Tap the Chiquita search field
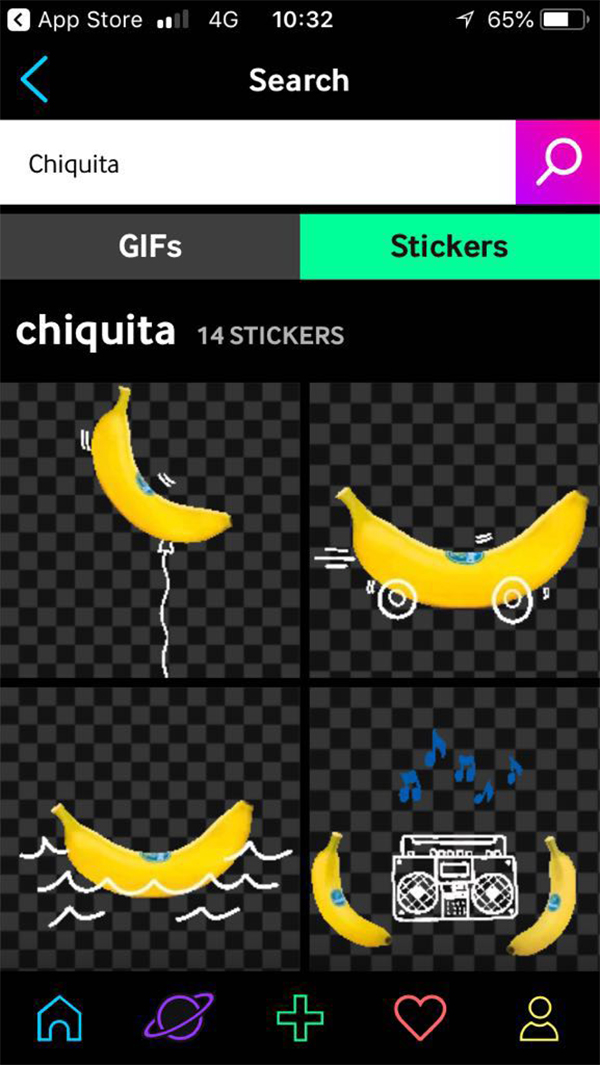Screen dimensions: 600x1065 (257, 163)
